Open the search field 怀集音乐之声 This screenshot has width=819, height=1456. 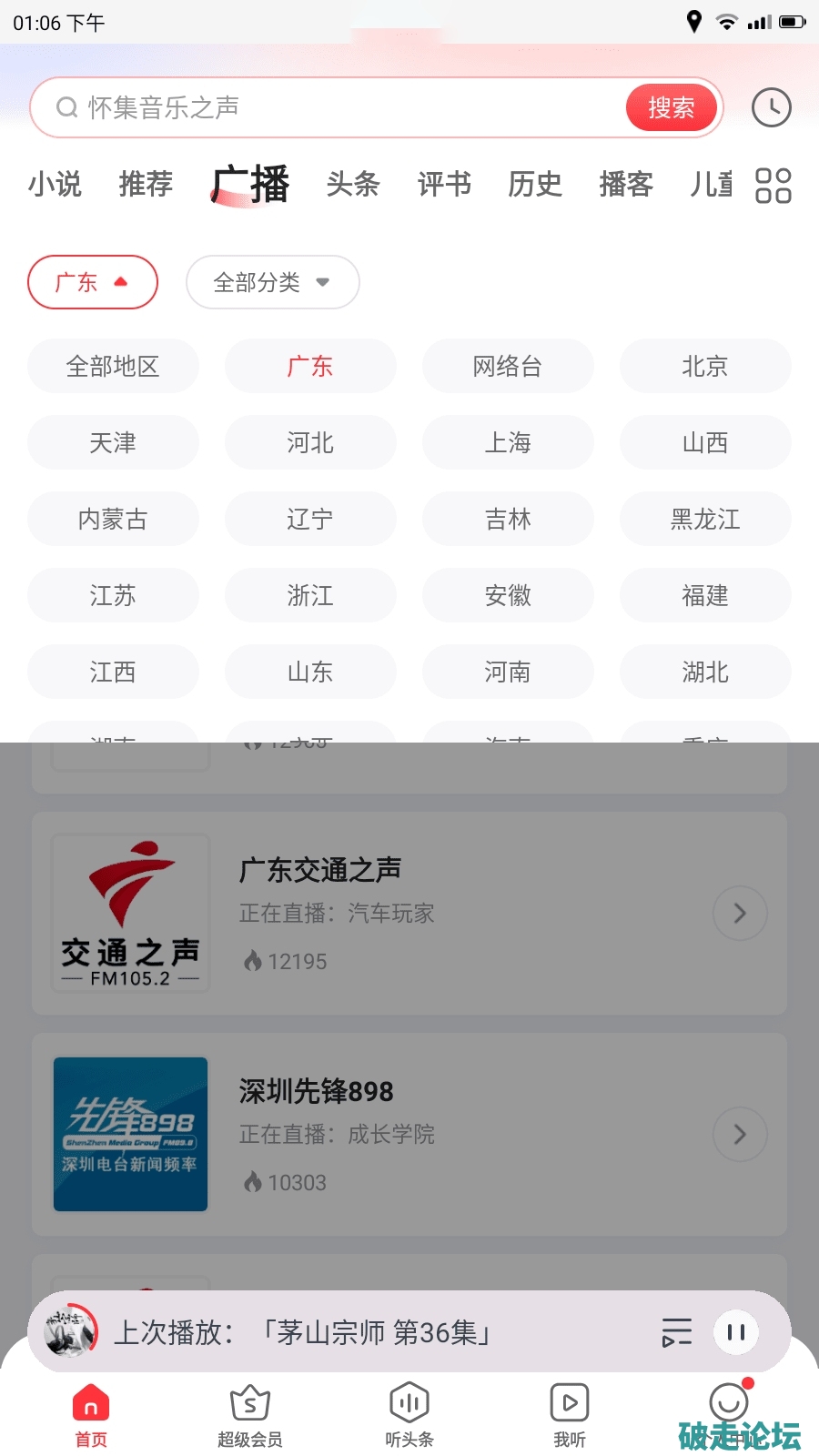(328, 107)
